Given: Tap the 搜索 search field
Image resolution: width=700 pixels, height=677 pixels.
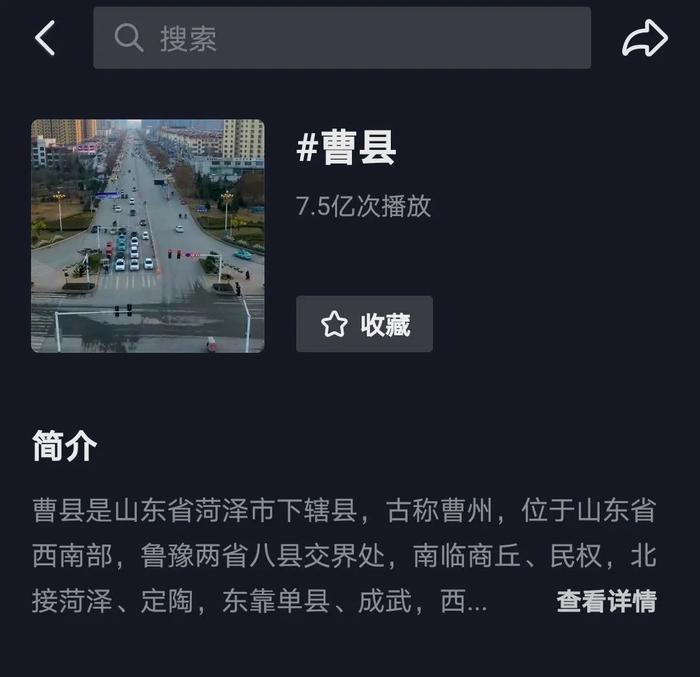Looking at the screenshot, I should (x=341, y=38).
